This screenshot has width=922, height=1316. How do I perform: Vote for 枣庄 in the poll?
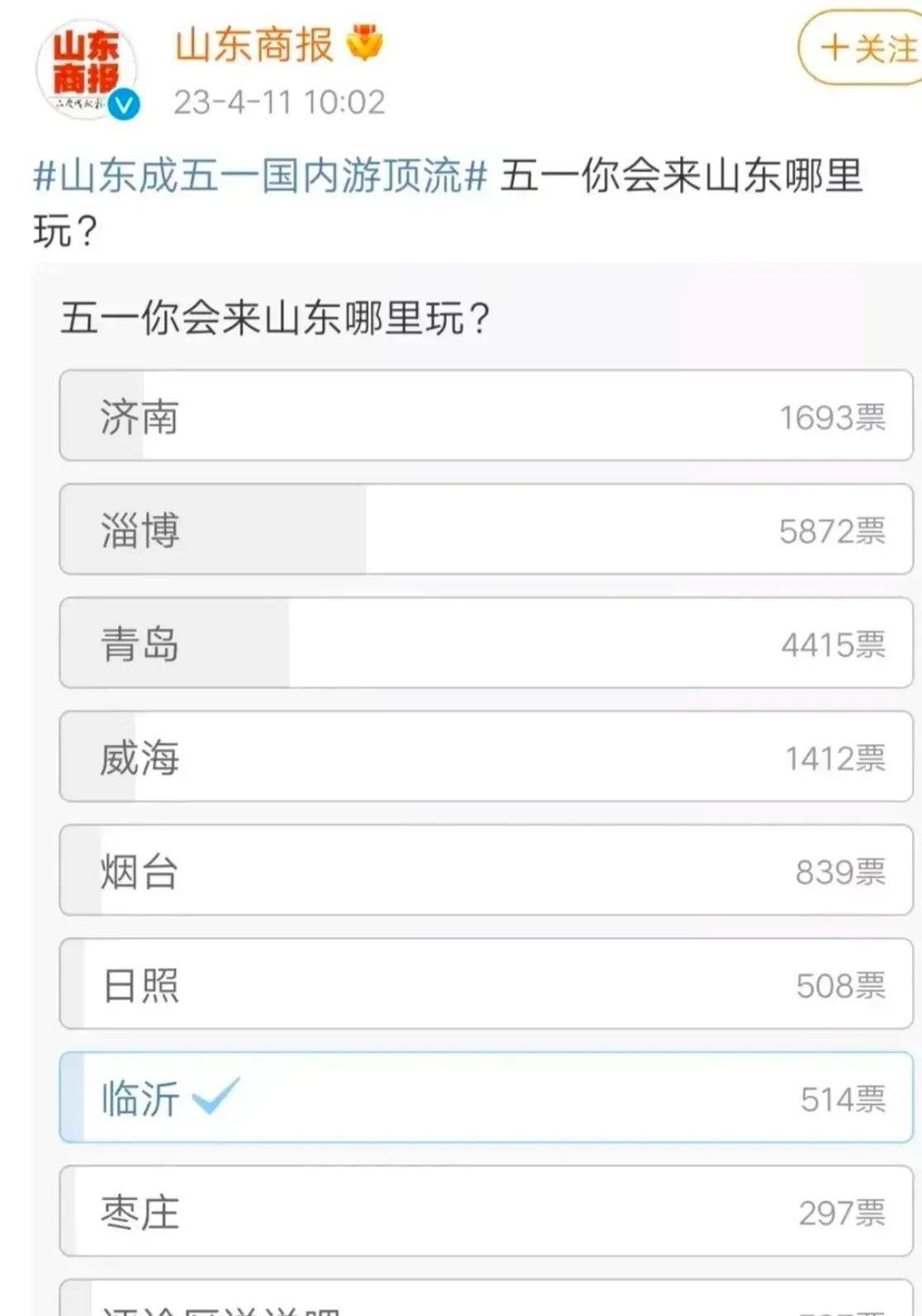(x=485, y=1211)
